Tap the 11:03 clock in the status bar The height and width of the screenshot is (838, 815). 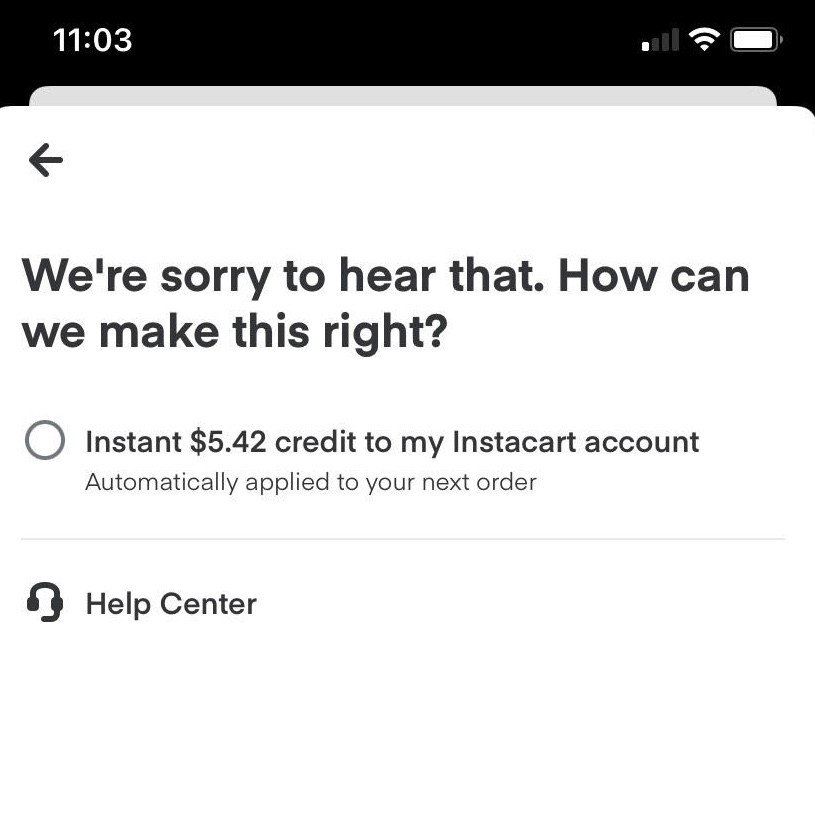[92, 40]
